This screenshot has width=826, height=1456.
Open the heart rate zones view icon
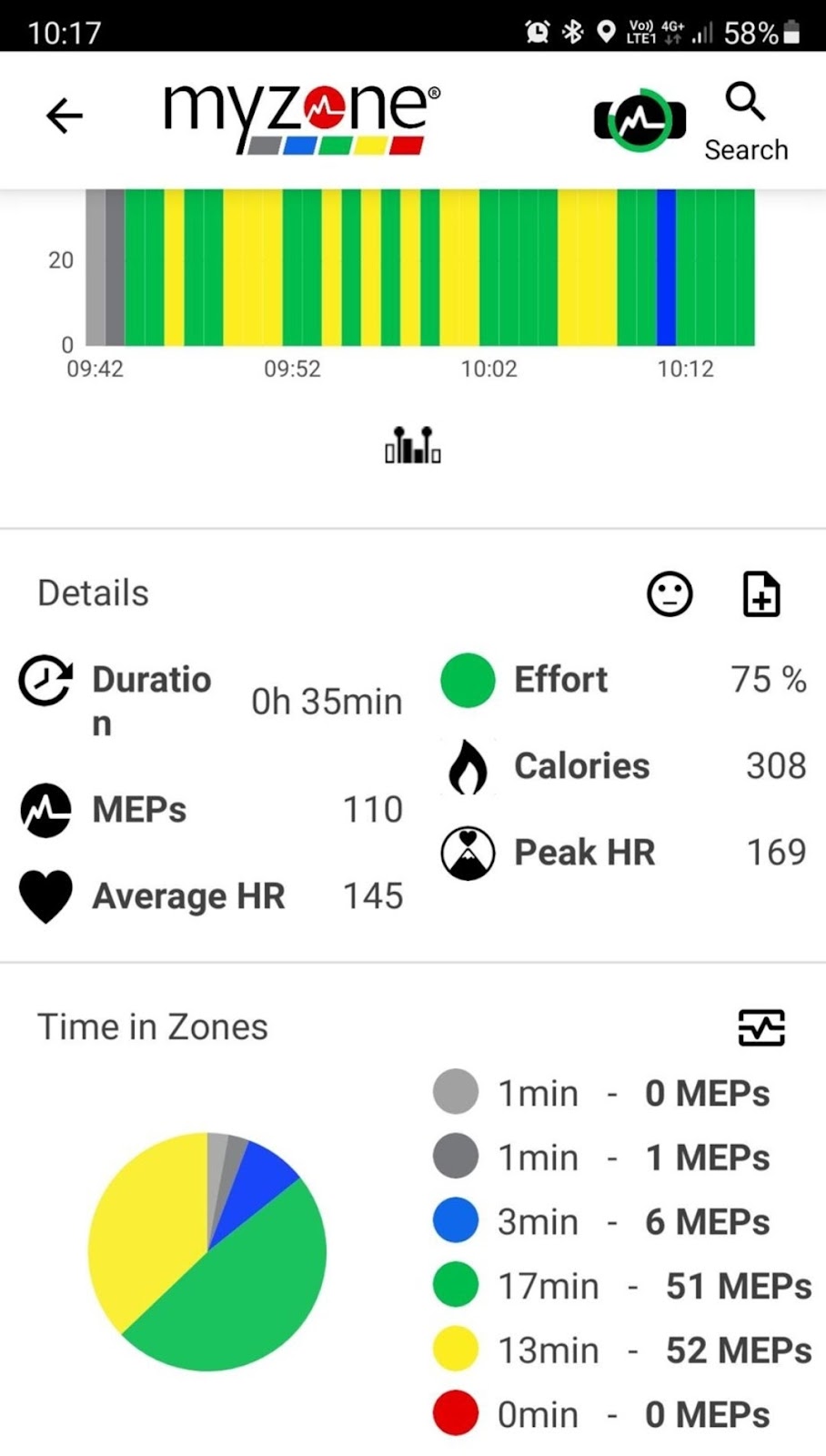761,1027
